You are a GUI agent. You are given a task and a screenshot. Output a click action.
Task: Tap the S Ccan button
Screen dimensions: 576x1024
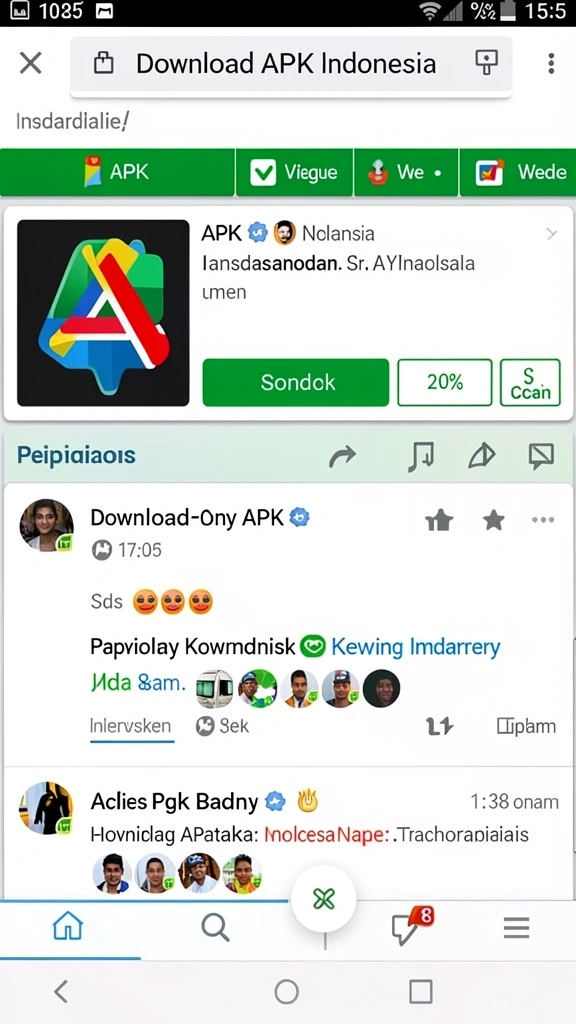[530, 382]
